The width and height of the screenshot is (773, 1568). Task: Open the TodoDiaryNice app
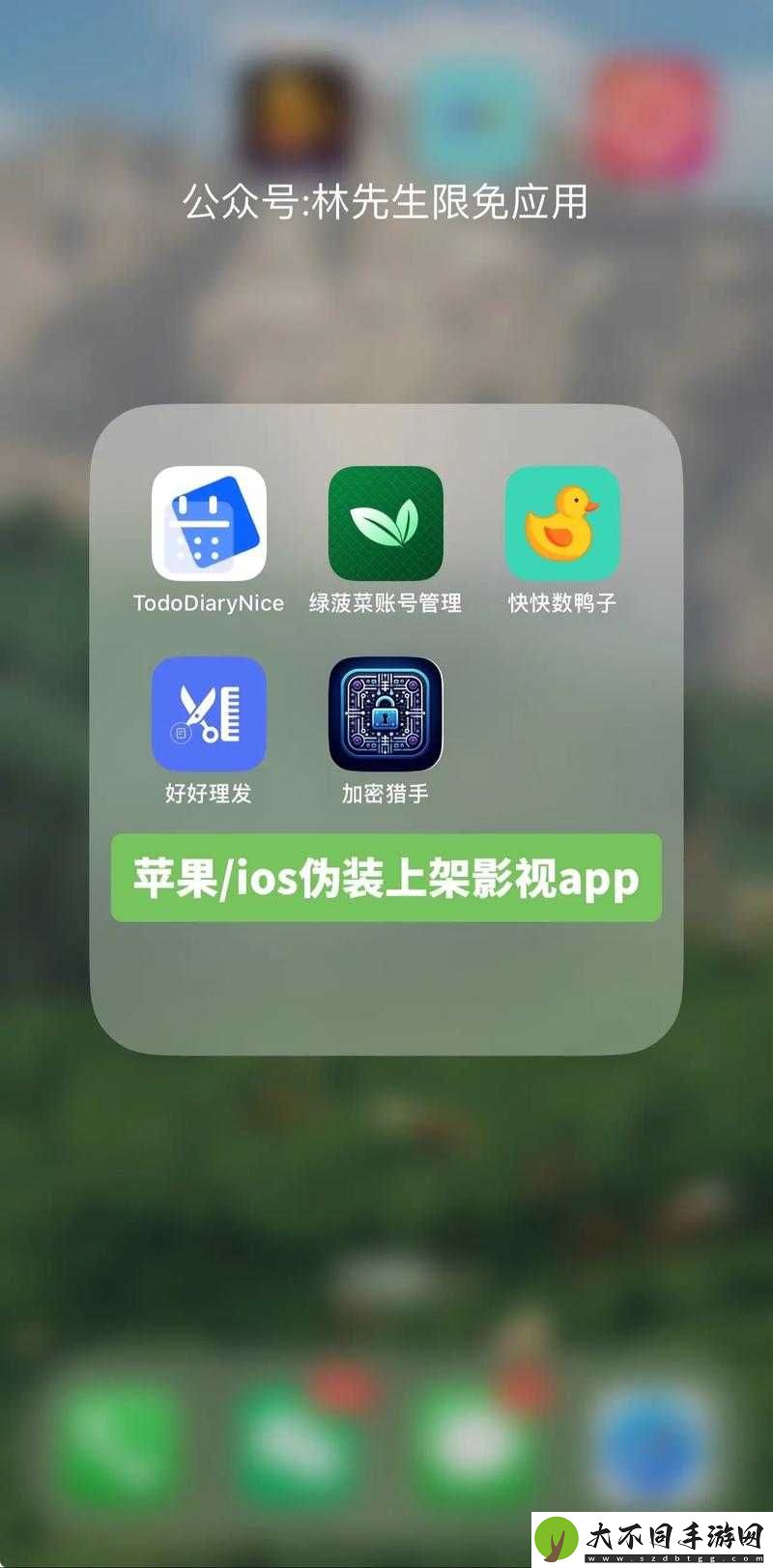[x=209, y=523]
